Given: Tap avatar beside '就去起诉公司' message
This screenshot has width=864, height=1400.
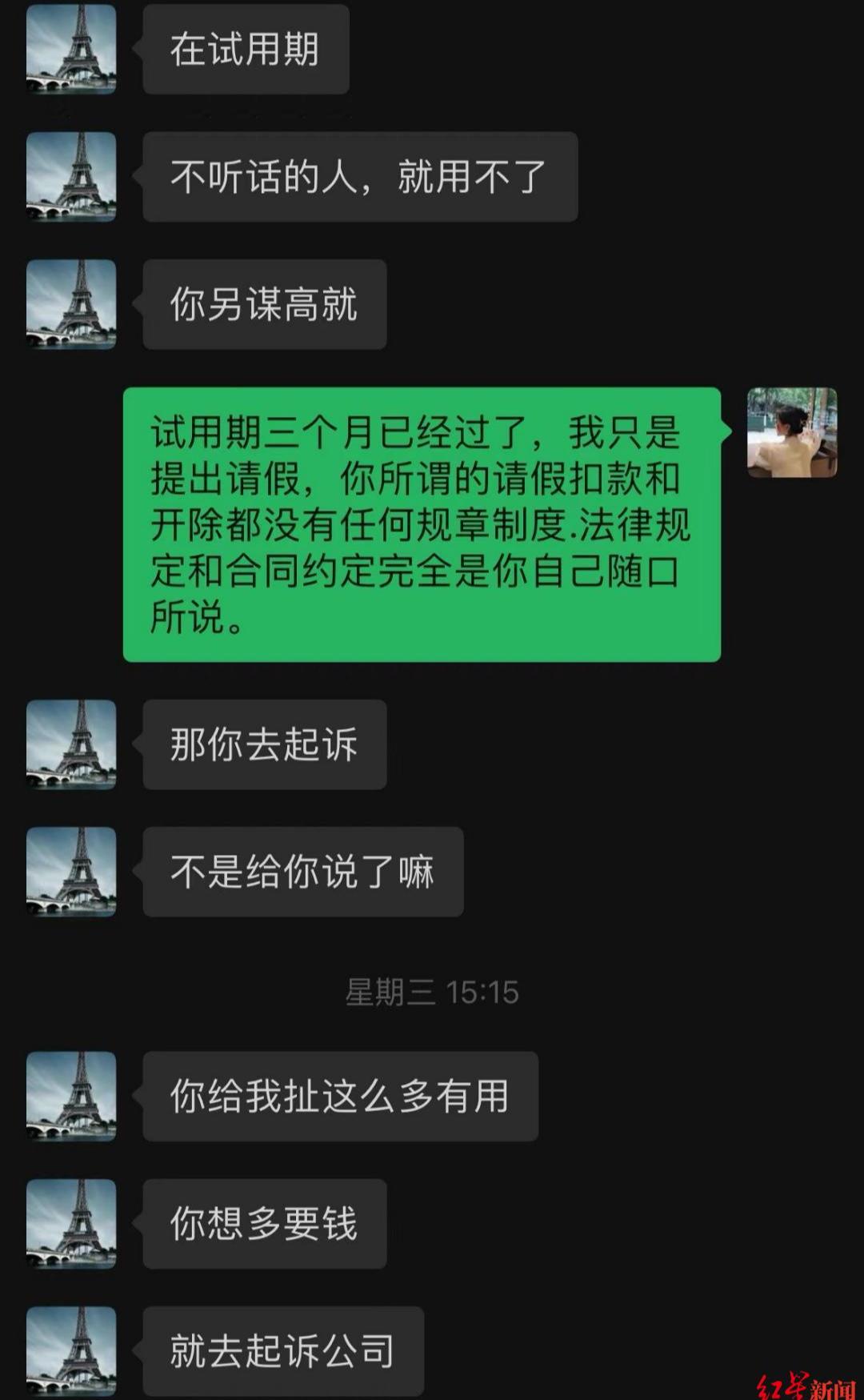Looking at the screenshot, I should tap(71, 1350).
